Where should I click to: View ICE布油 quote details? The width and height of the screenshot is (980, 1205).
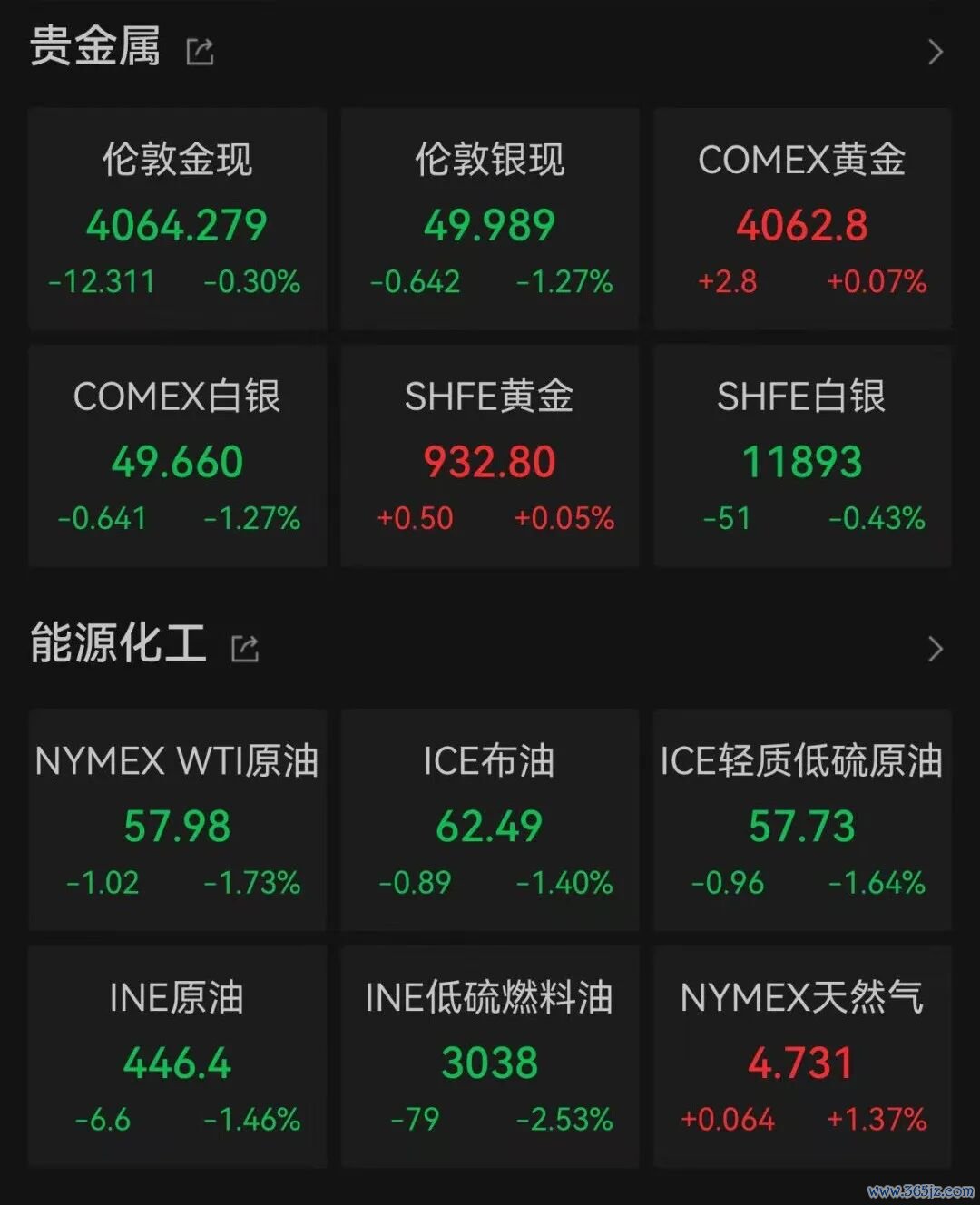(490, 820)
